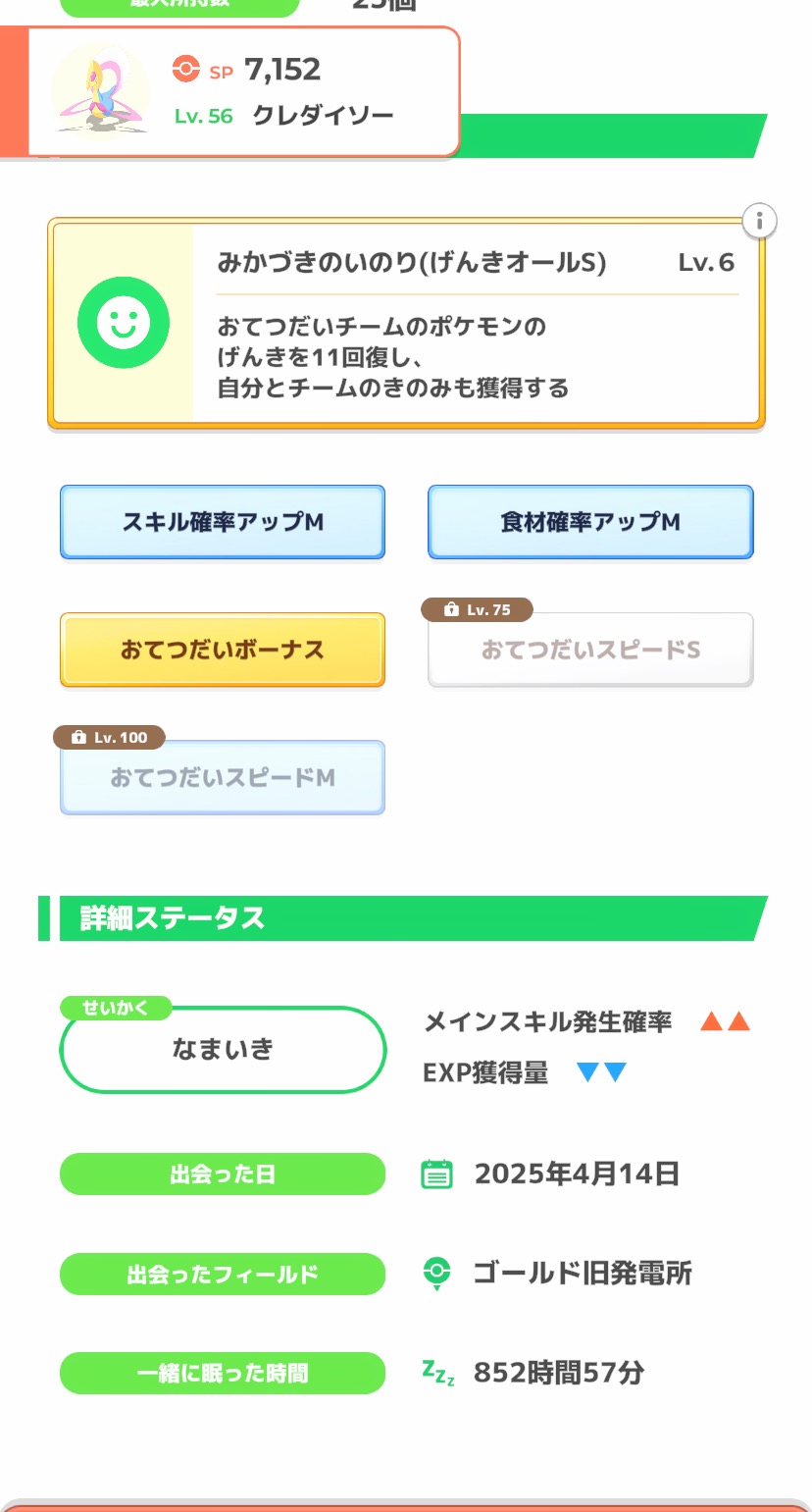Screen dimensions: 812x1512
Task: Tap the なまいき nature box
Action: (223, 1049)
